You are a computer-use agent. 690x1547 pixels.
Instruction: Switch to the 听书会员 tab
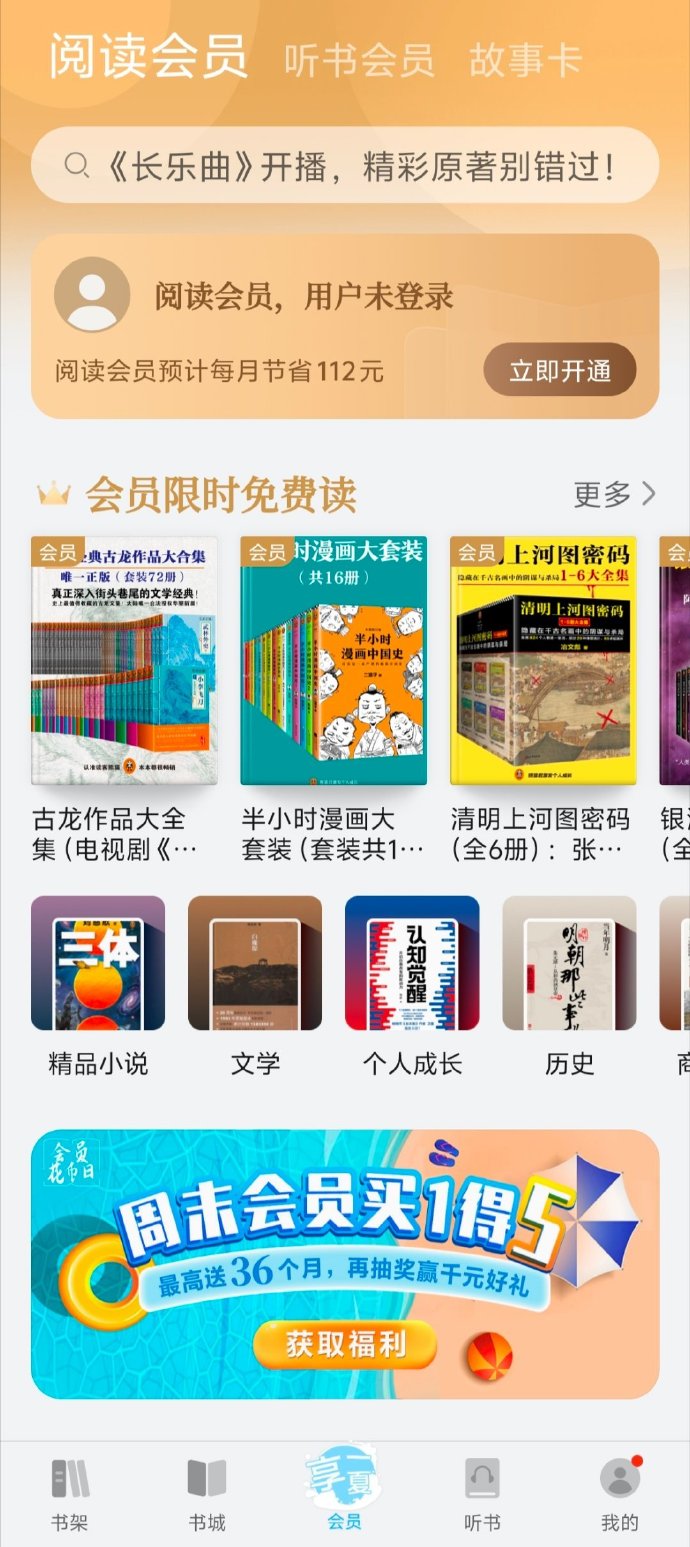[359, 60]
